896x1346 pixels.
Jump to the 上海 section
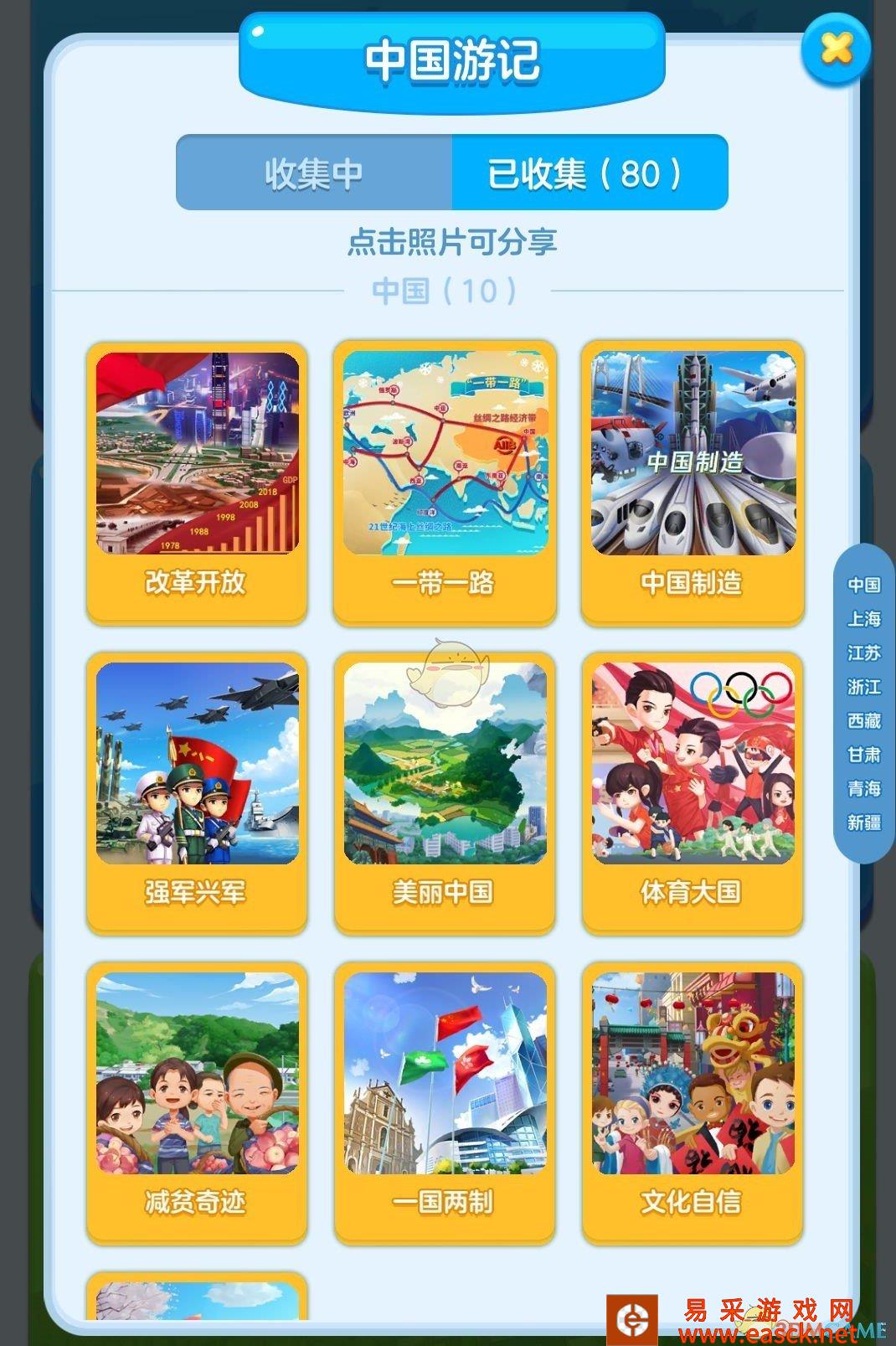point(863,619)
